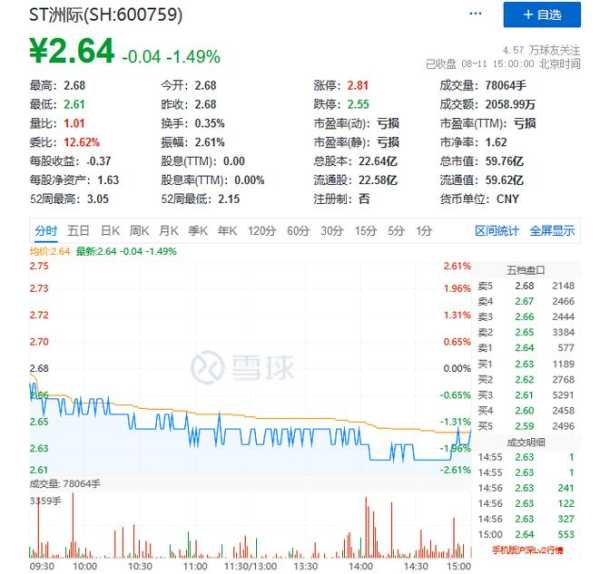Select the 周K chart tab
This screenshot has height=574, width=600.
(x=140, y=231)
